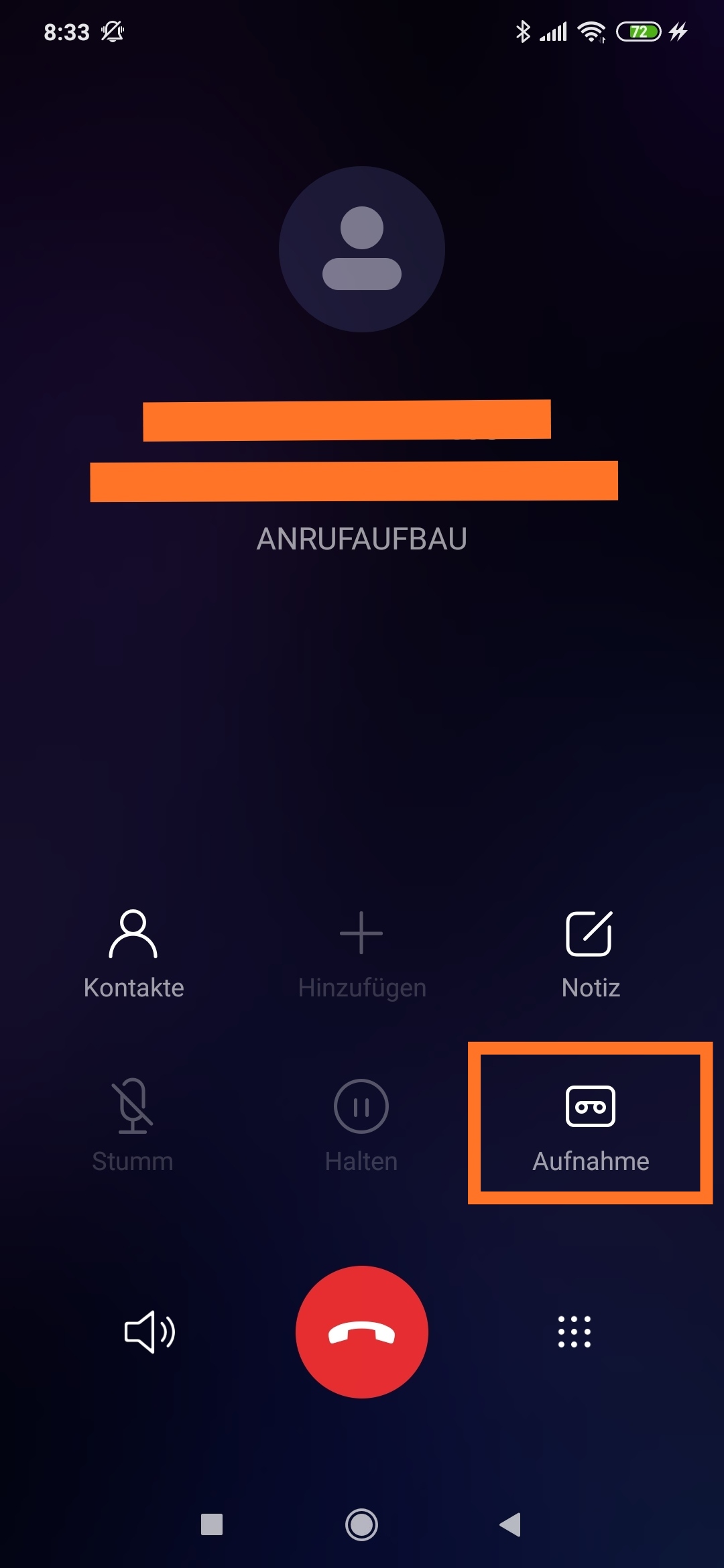
Task: End the call with the red button
Action: [x=362, y=1331]
